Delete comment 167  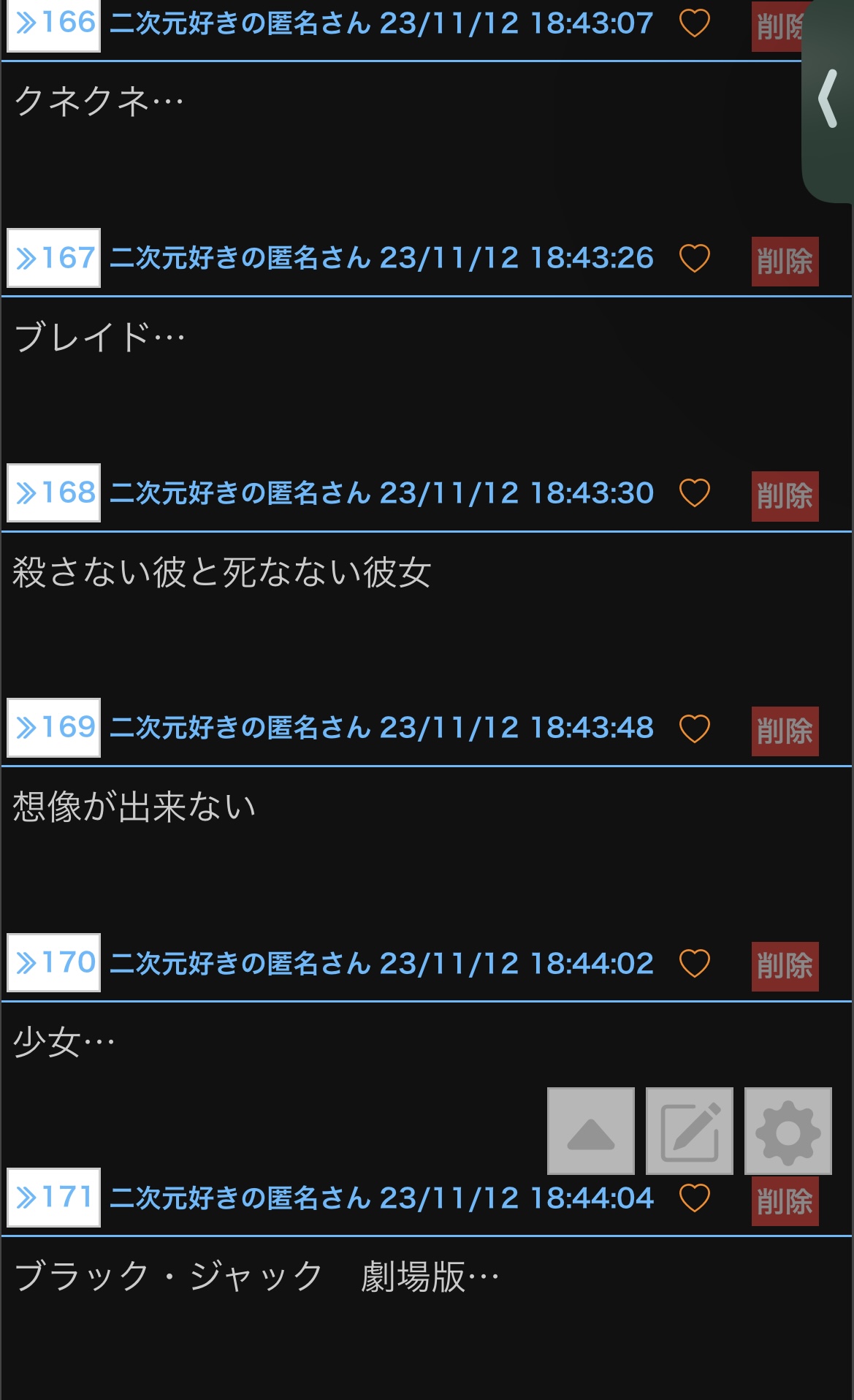click(785, 262)
